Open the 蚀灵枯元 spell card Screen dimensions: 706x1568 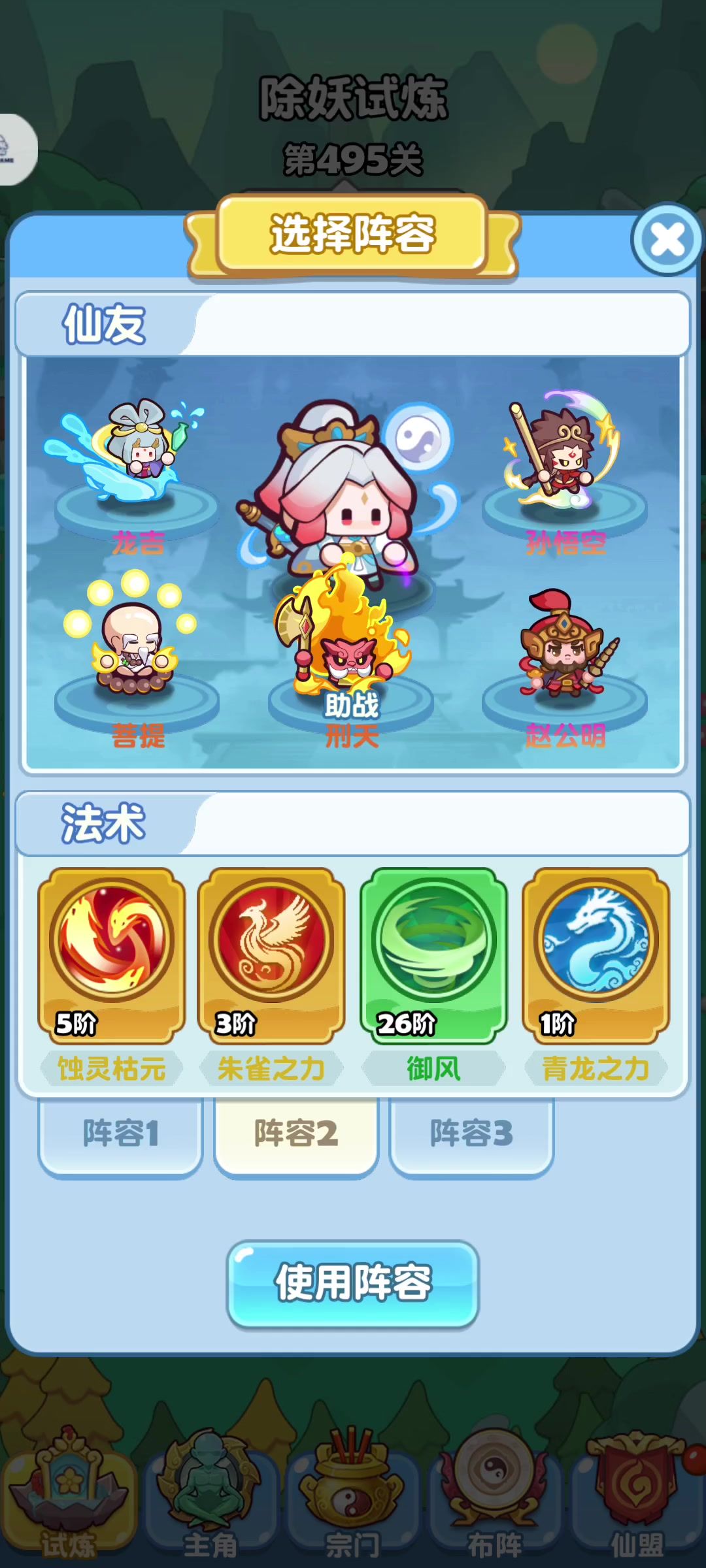pyautogui.click(x=111, y=956)
